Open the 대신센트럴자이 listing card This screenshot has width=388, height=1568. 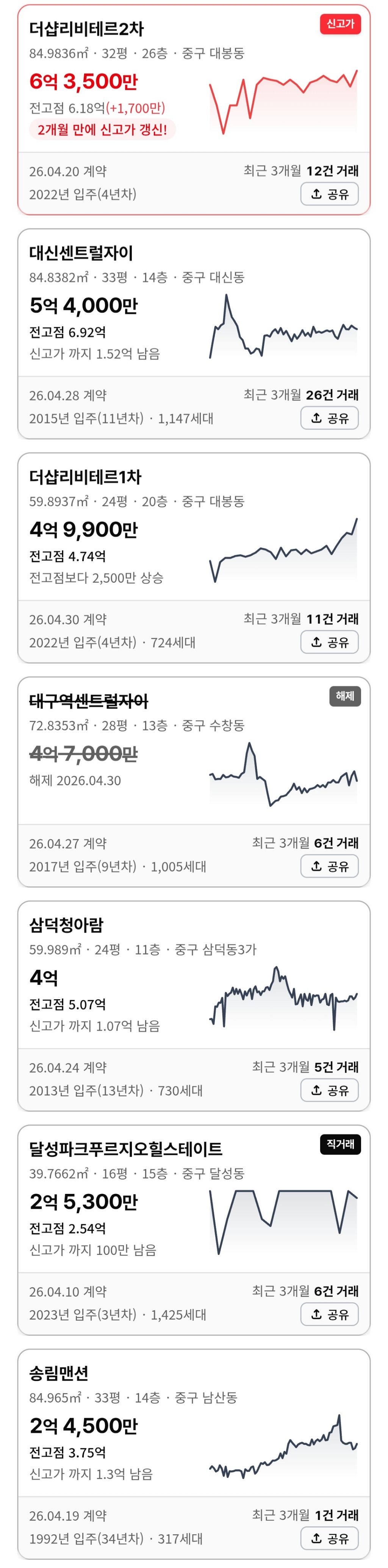pos(194,334)
